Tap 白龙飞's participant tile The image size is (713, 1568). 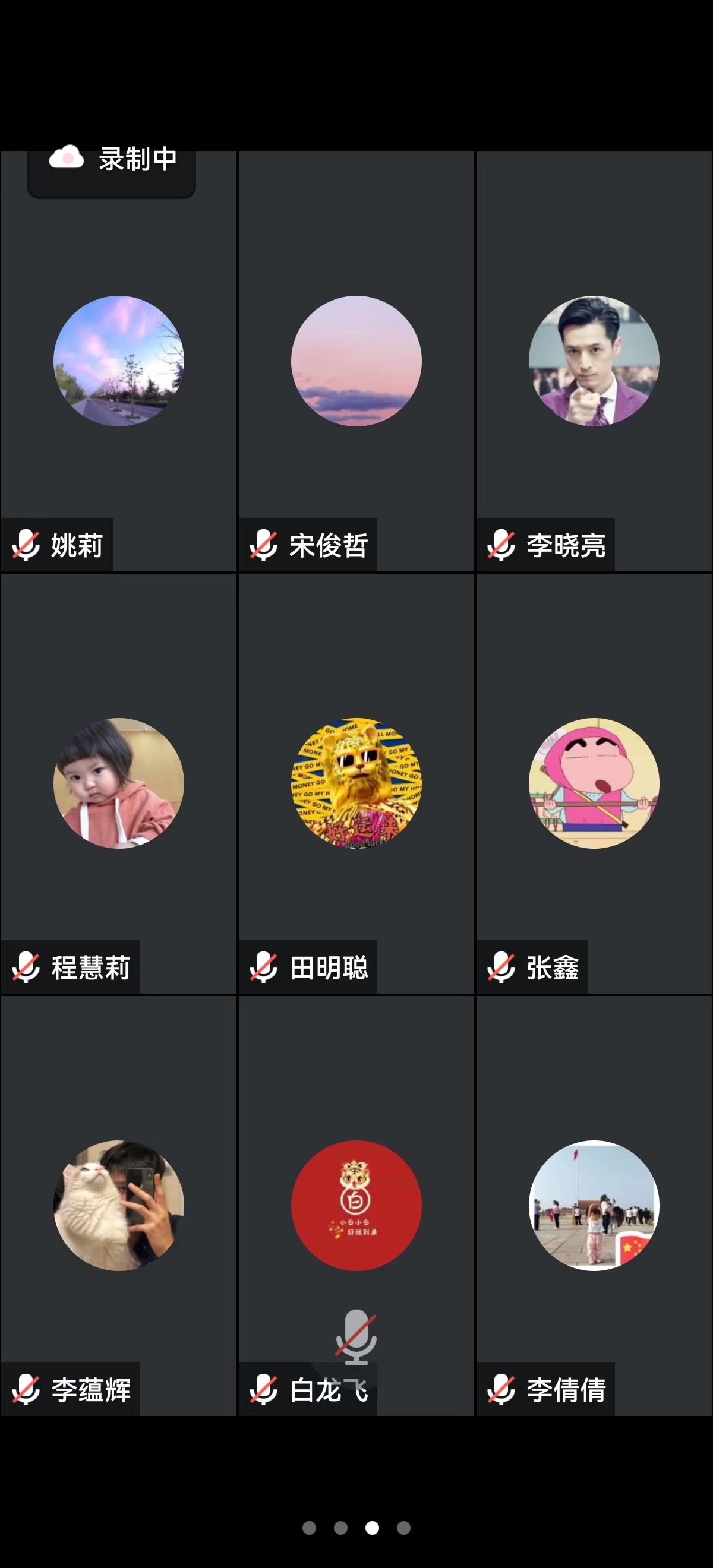click(356, 1205)
